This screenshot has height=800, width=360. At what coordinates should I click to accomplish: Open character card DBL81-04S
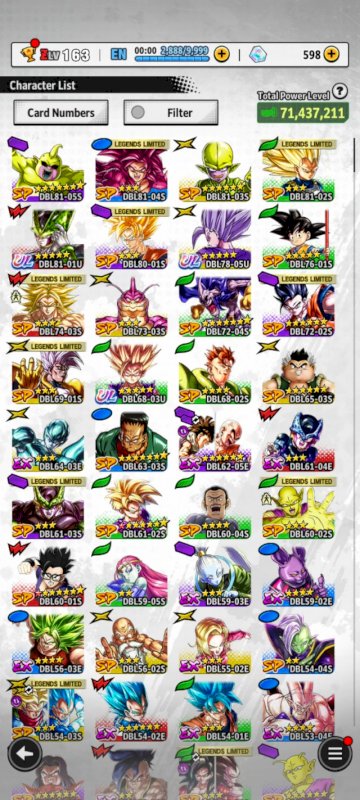(x=131, y=170)
